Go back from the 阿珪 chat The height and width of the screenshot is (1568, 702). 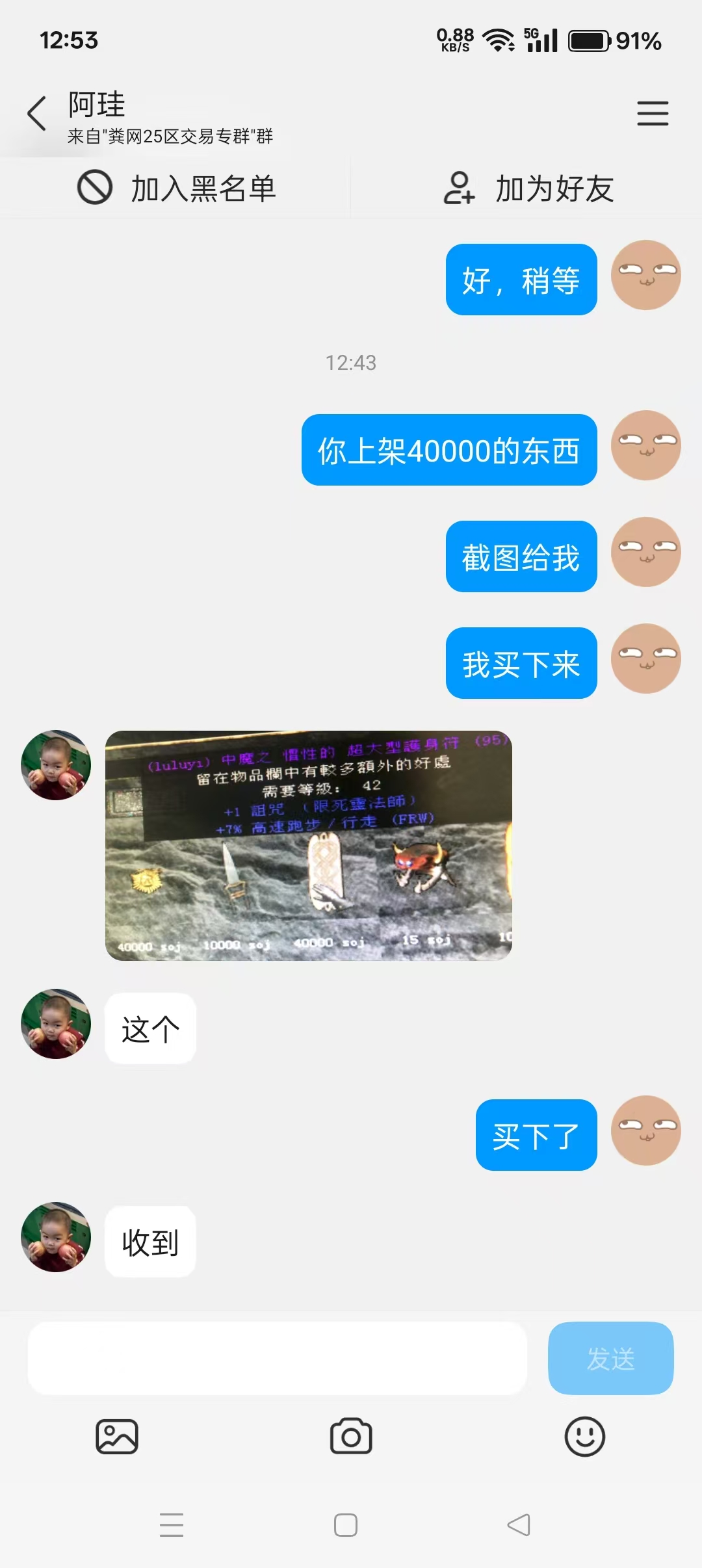[x=37, y=114]
